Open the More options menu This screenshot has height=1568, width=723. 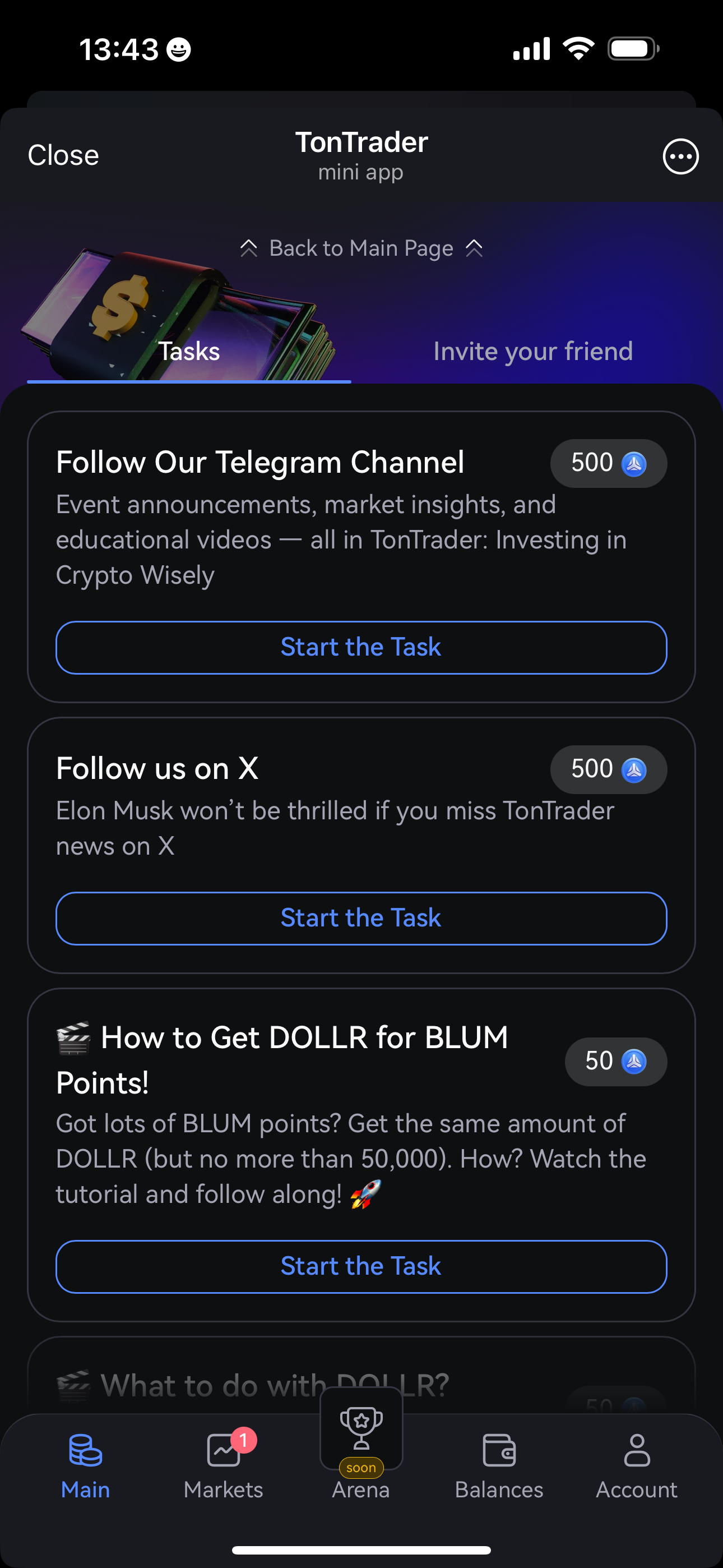click(x=680, y=156)
